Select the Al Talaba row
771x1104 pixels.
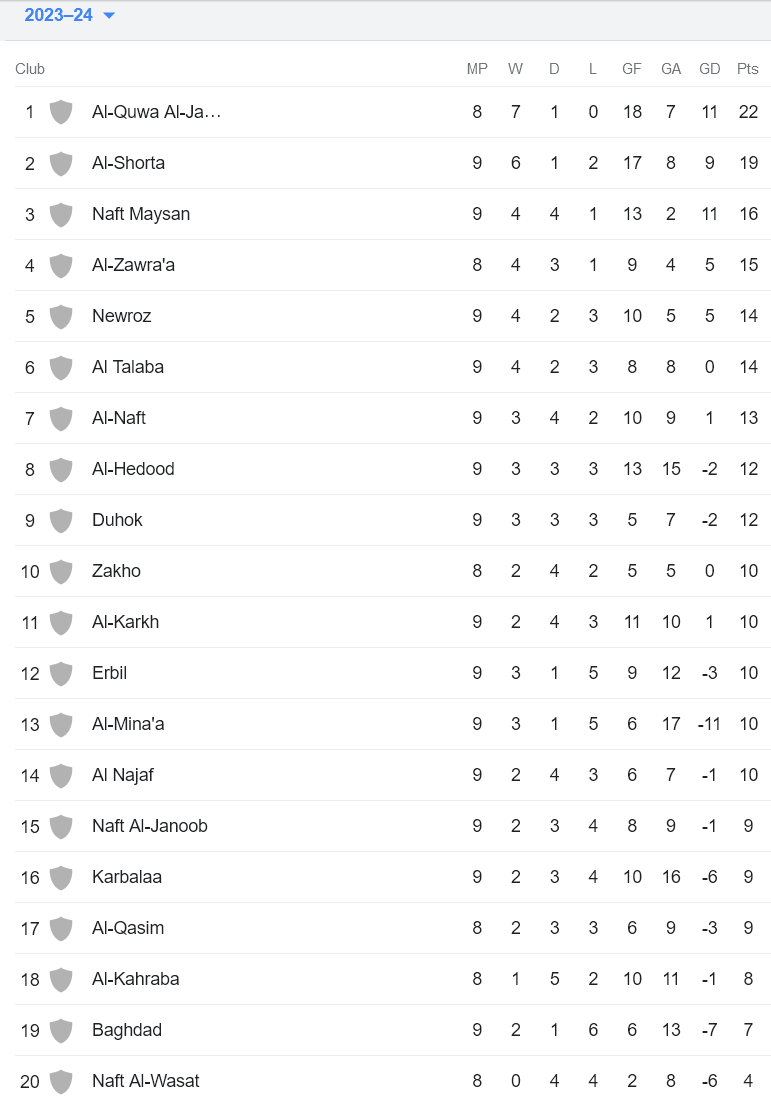(127, 367)
